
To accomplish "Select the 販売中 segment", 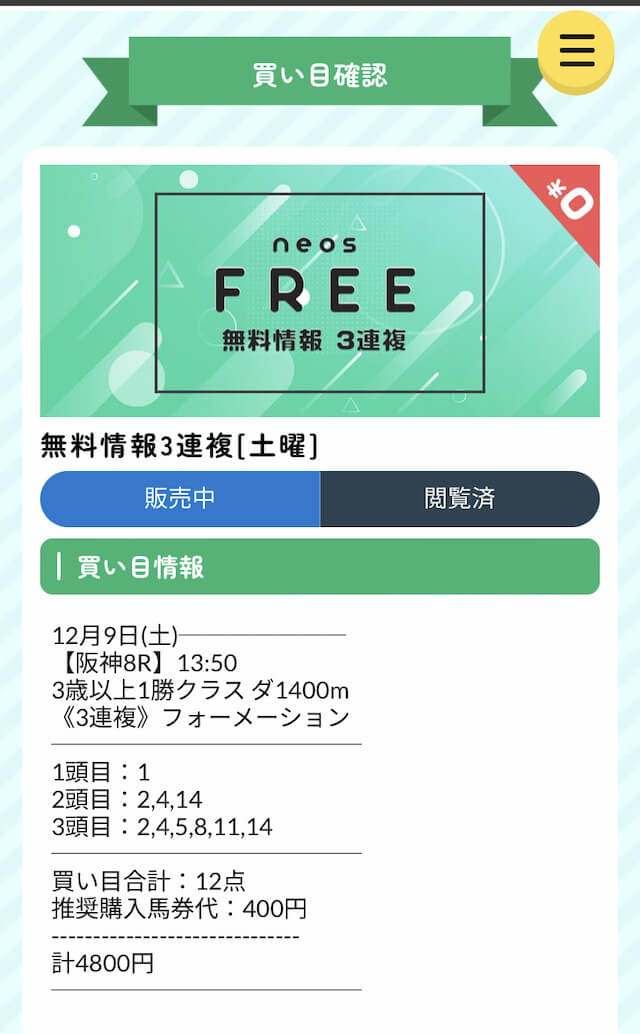I will [180, 499].
